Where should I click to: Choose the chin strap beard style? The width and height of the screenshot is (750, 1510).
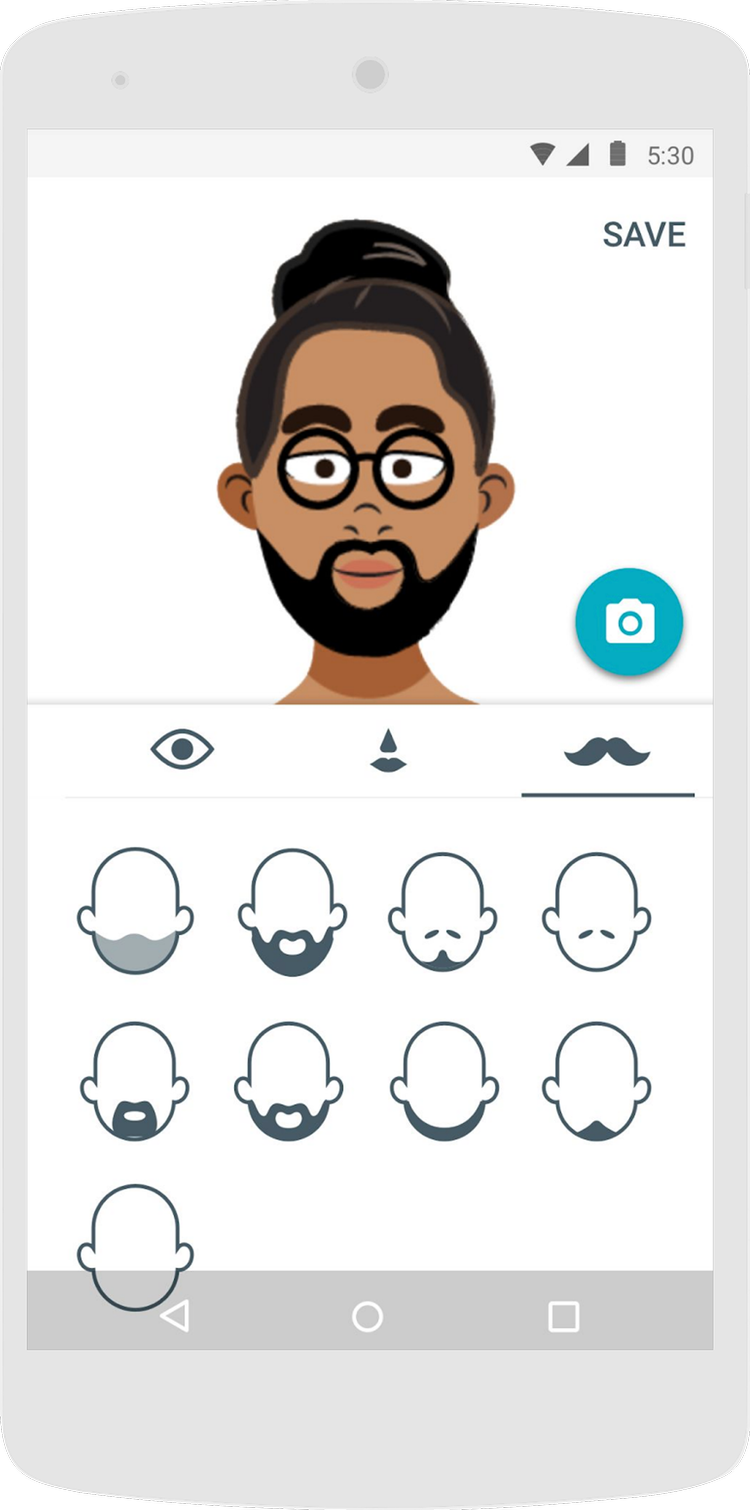tap(443, 1081)
